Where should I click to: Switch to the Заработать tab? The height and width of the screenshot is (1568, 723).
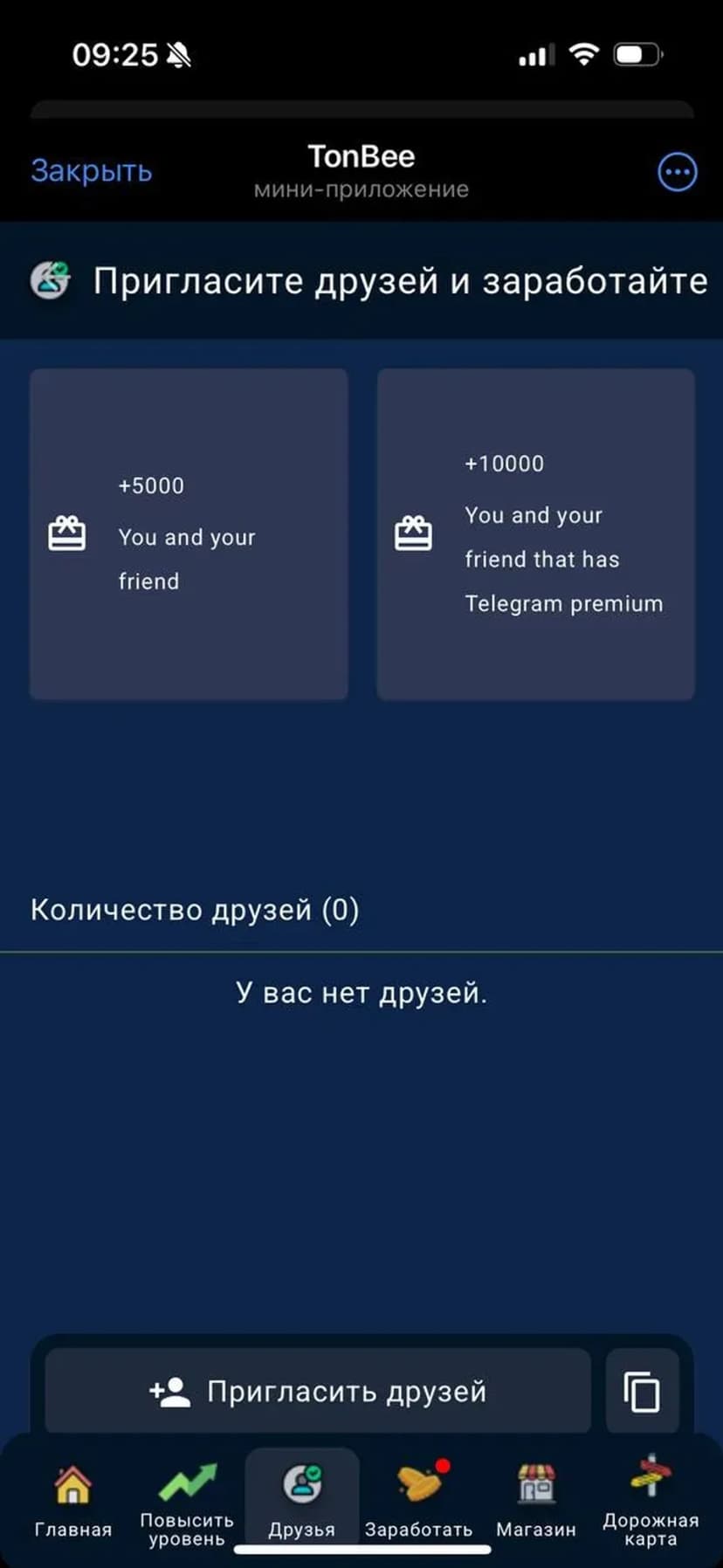[x=418, y=1501]
